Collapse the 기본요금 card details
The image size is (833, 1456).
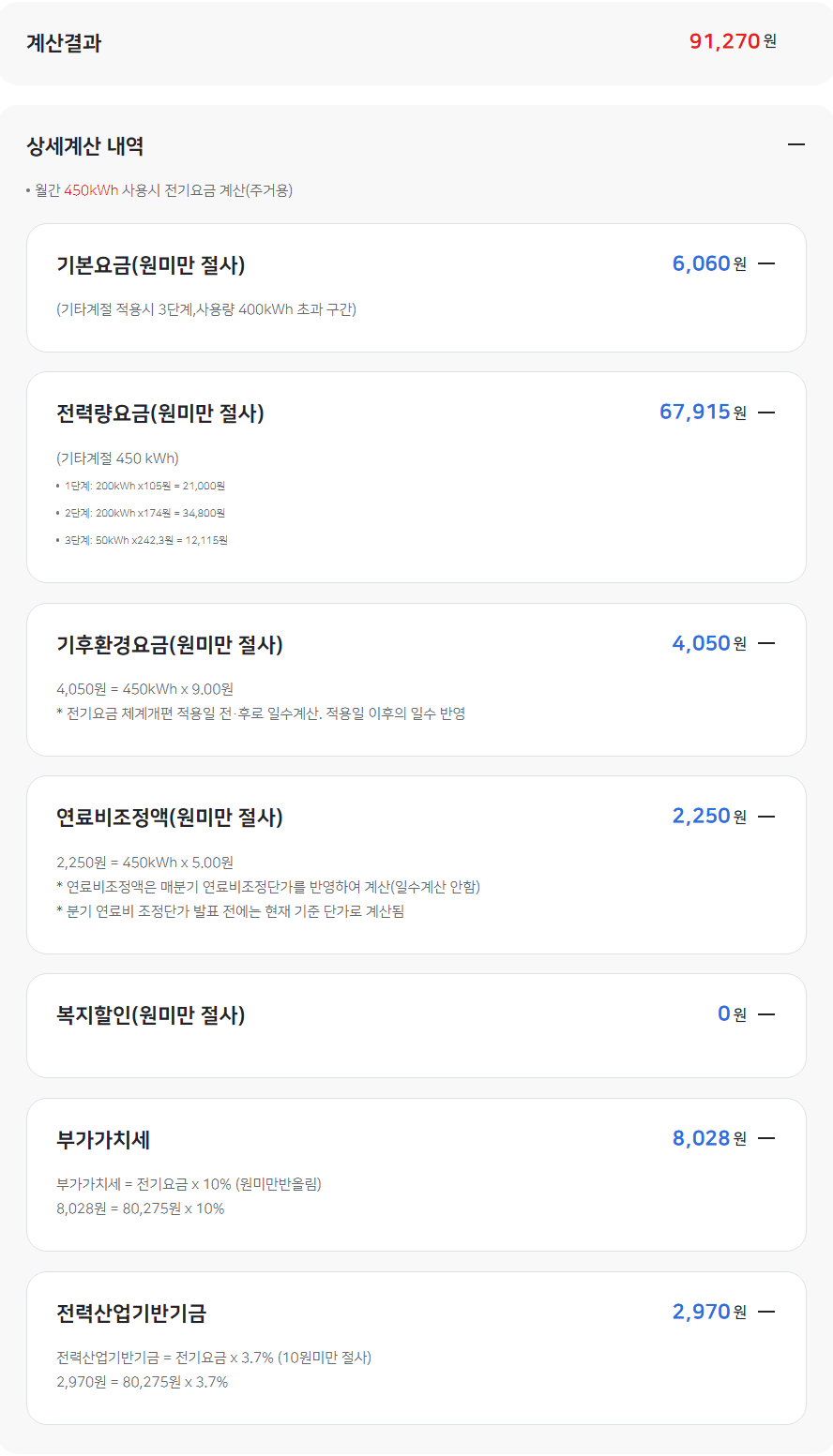coord(766,263)
